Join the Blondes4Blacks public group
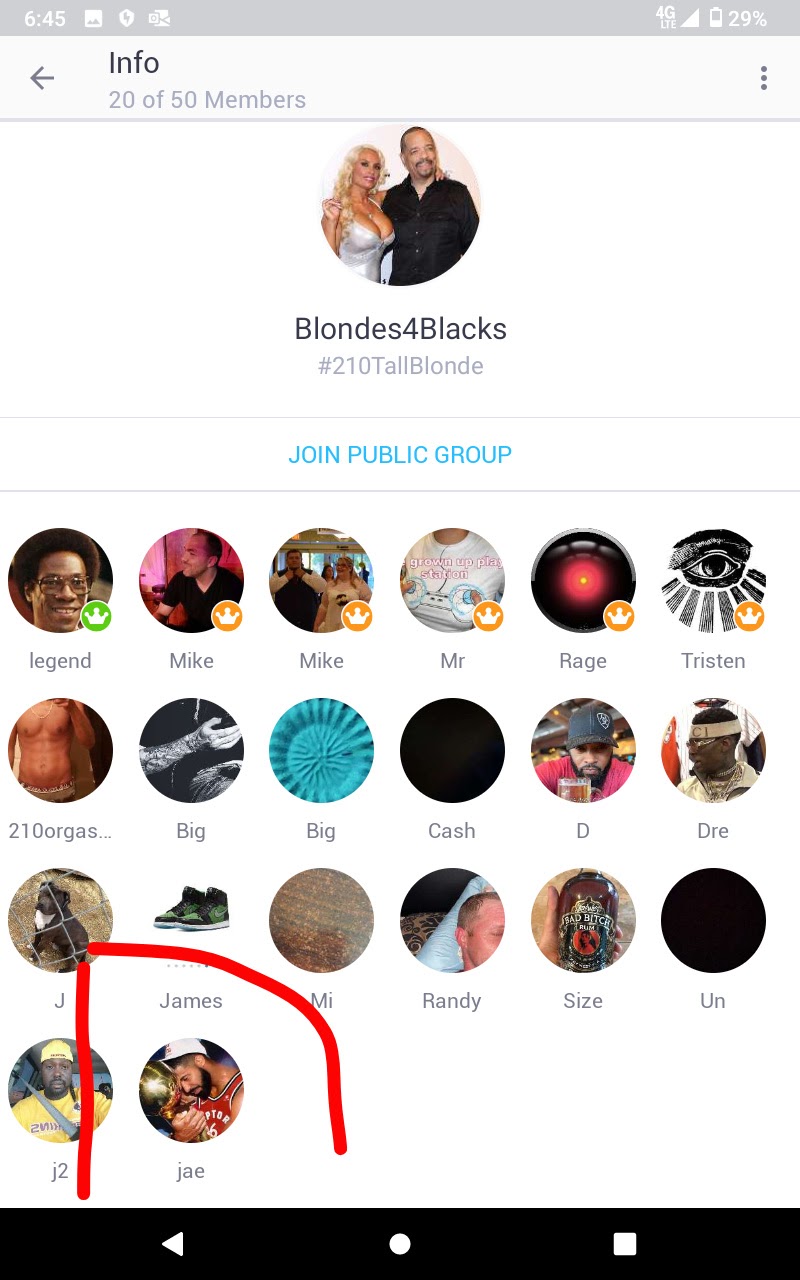800x1280 pixels. pos(400,455)
